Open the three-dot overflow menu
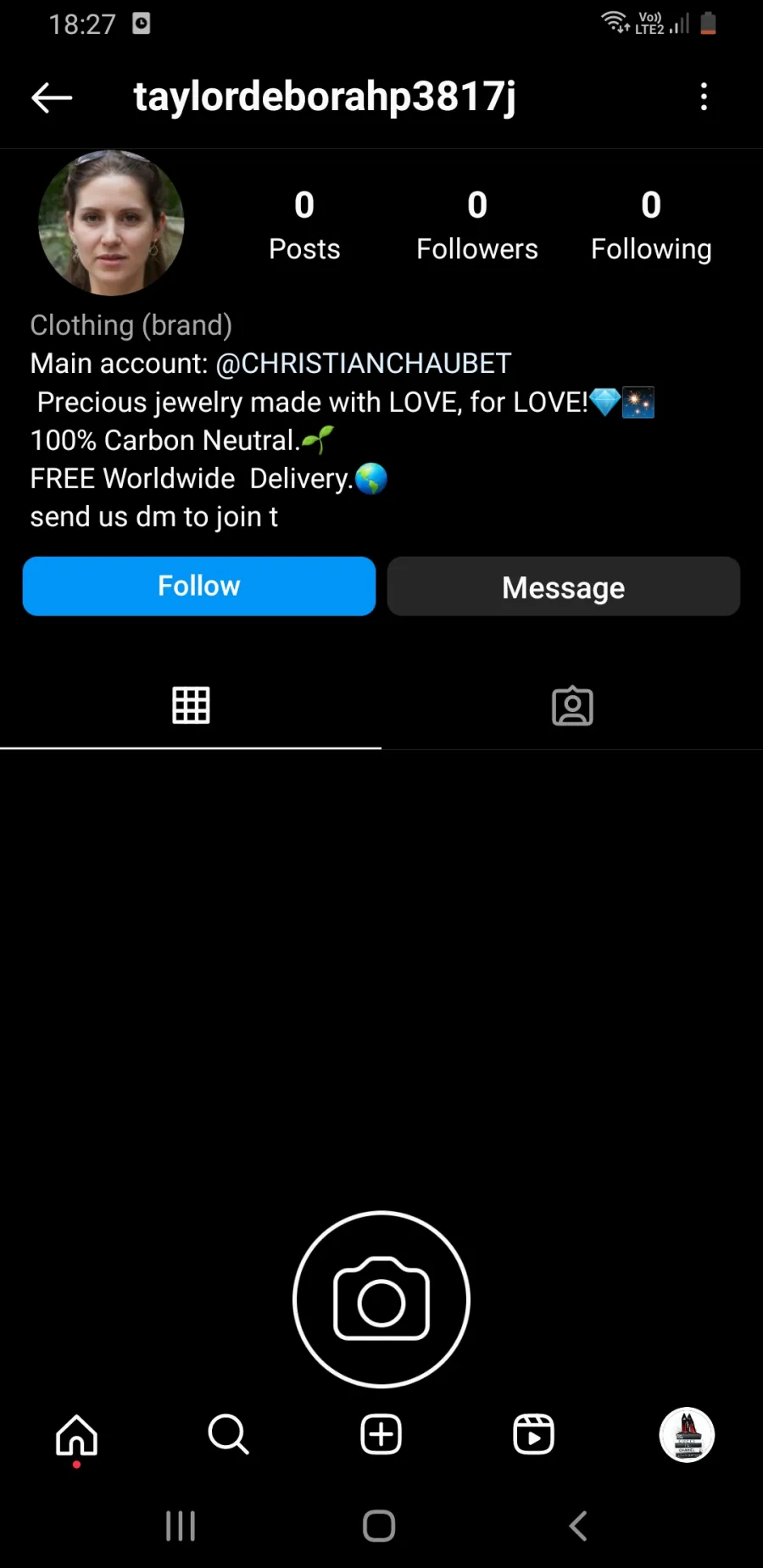The image size is (763, 1568). [704, 97]
